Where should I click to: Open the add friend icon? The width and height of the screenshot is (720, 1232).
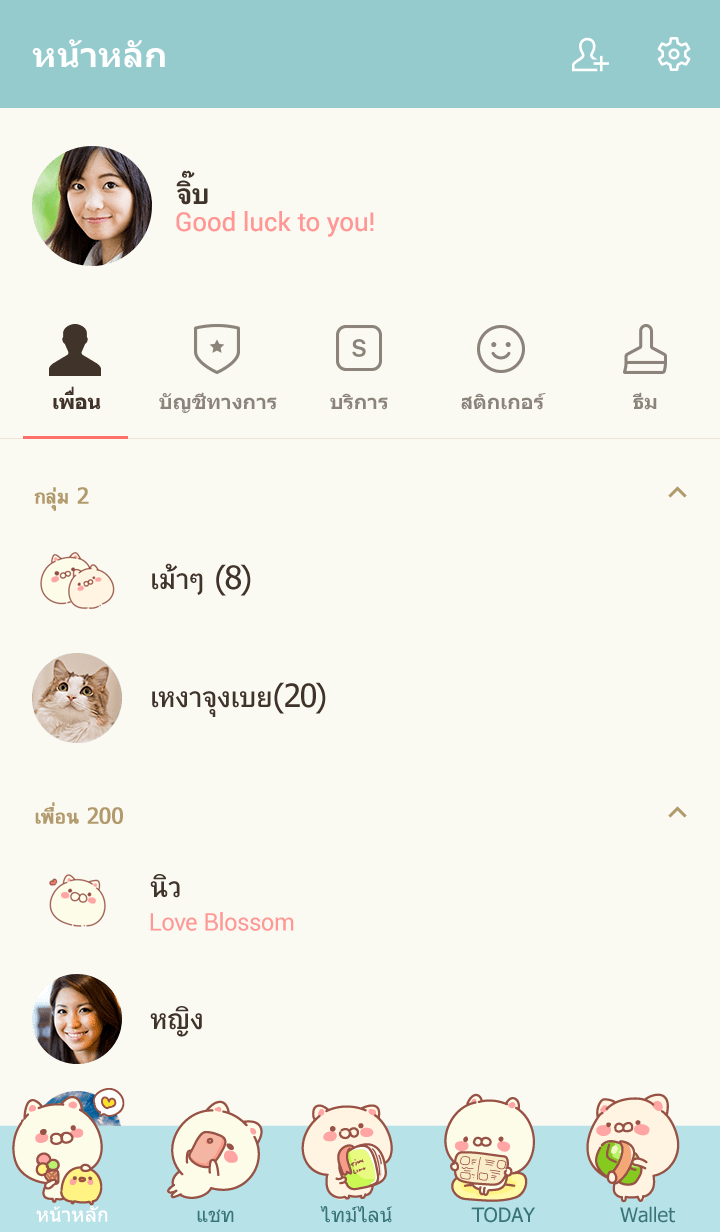tap(590, 55)
